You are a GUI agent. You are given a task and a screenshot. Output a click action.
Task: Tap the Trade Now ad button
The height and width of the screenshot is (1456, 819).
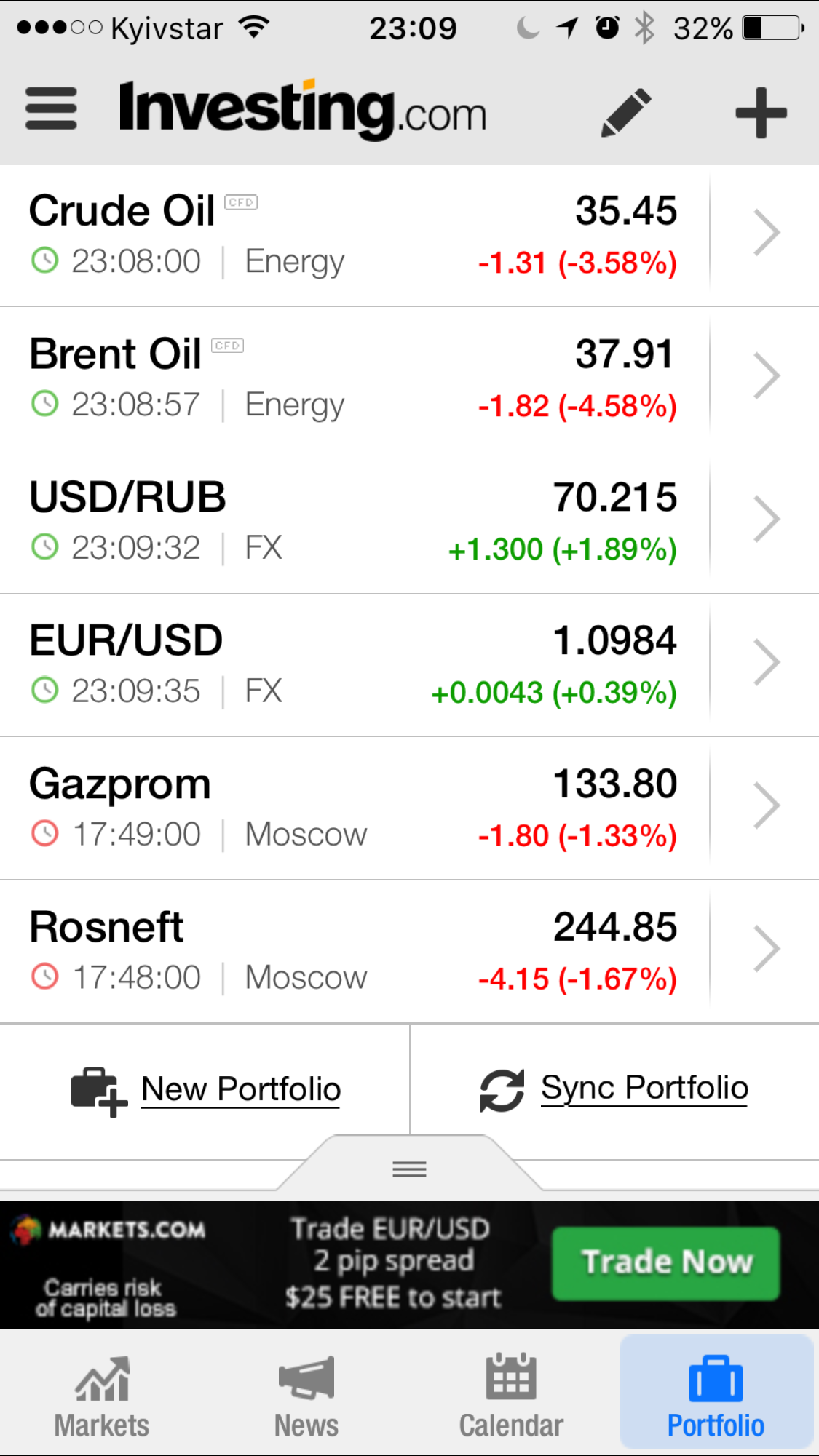(x=665, y=1263)
